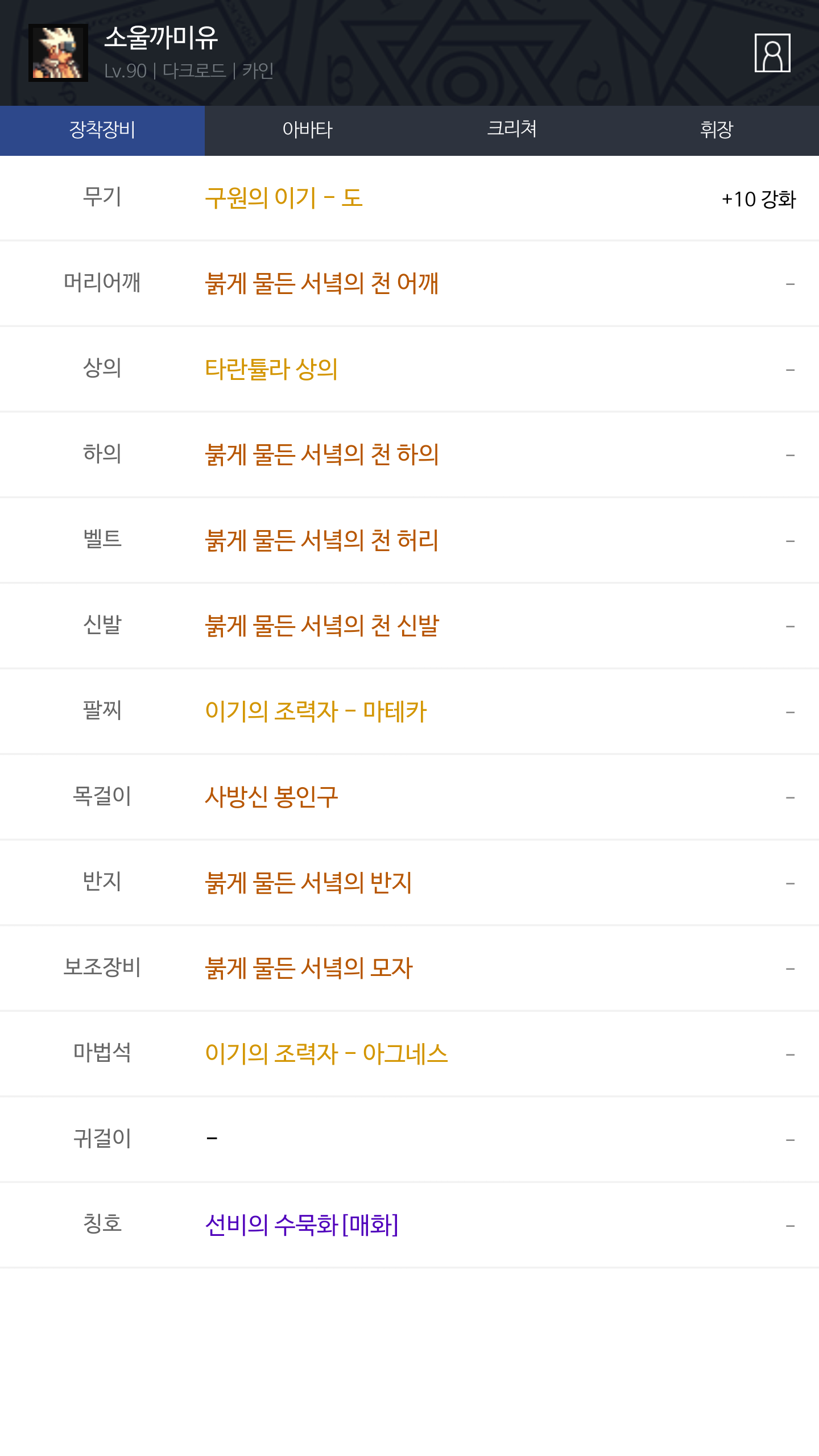
Task: View 붉게 물든 서녘의 천 어깨 details
Action: point(322,284)
